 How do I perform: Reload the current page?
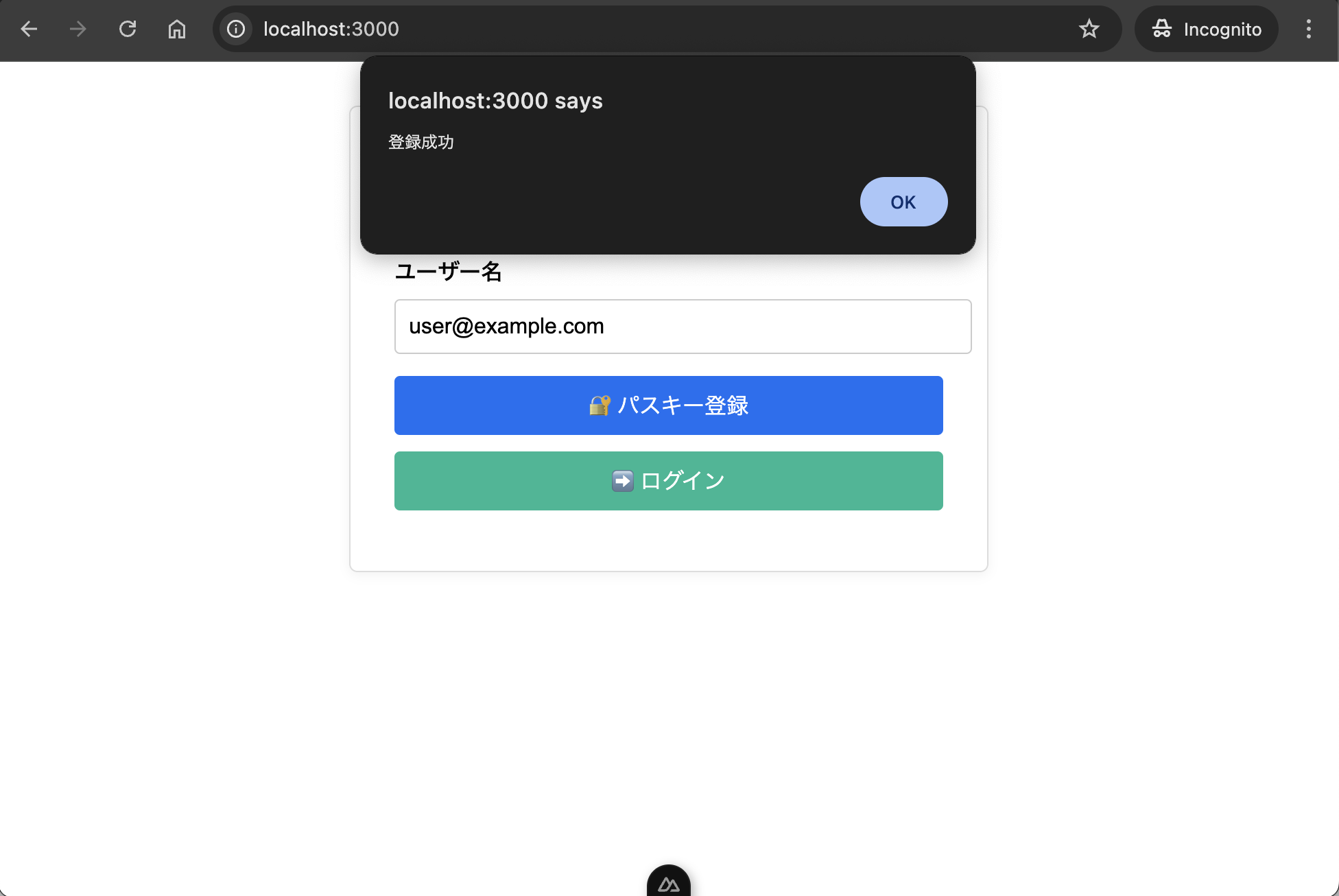[128, 29]
